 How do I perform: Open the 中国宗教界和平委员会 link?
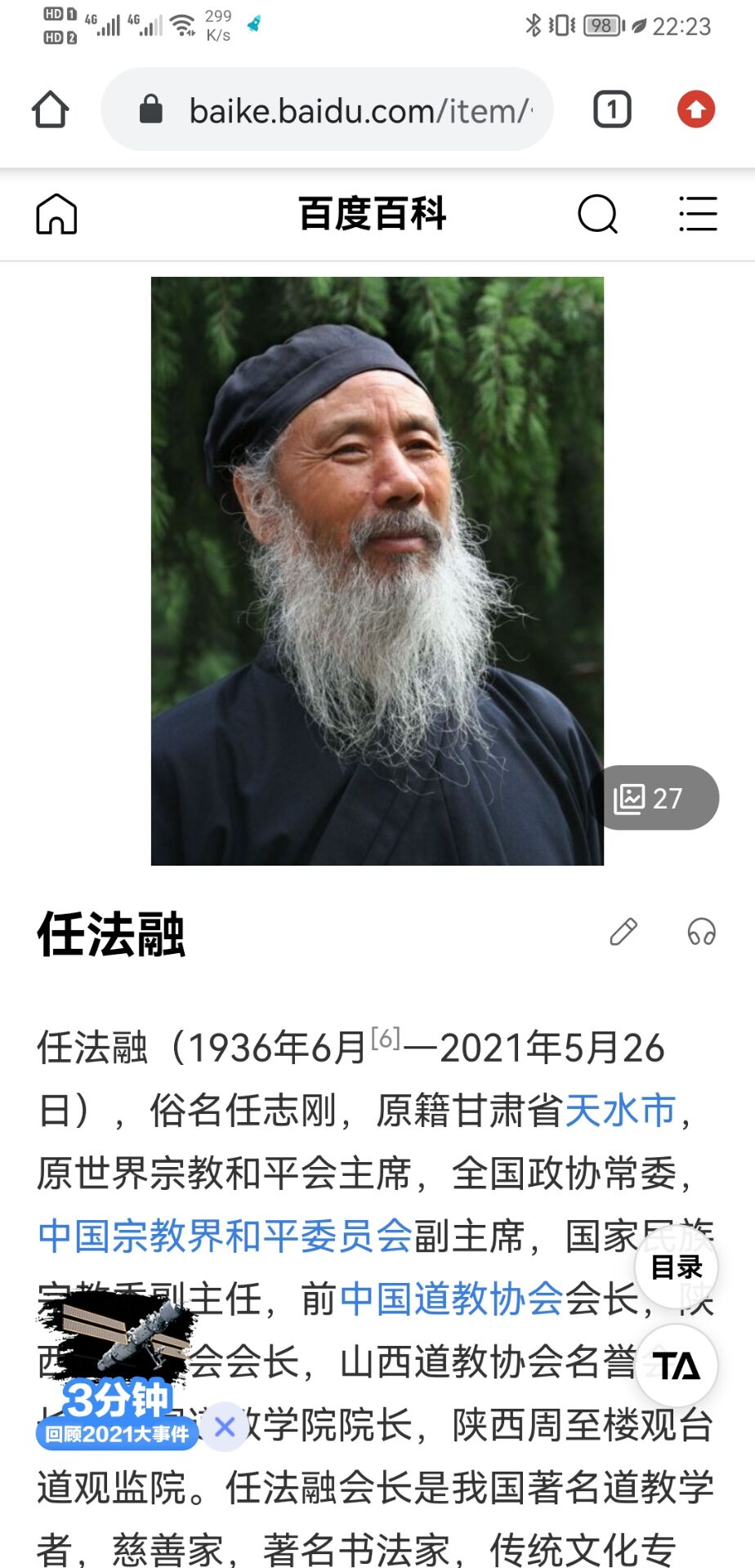(225, 1236)
